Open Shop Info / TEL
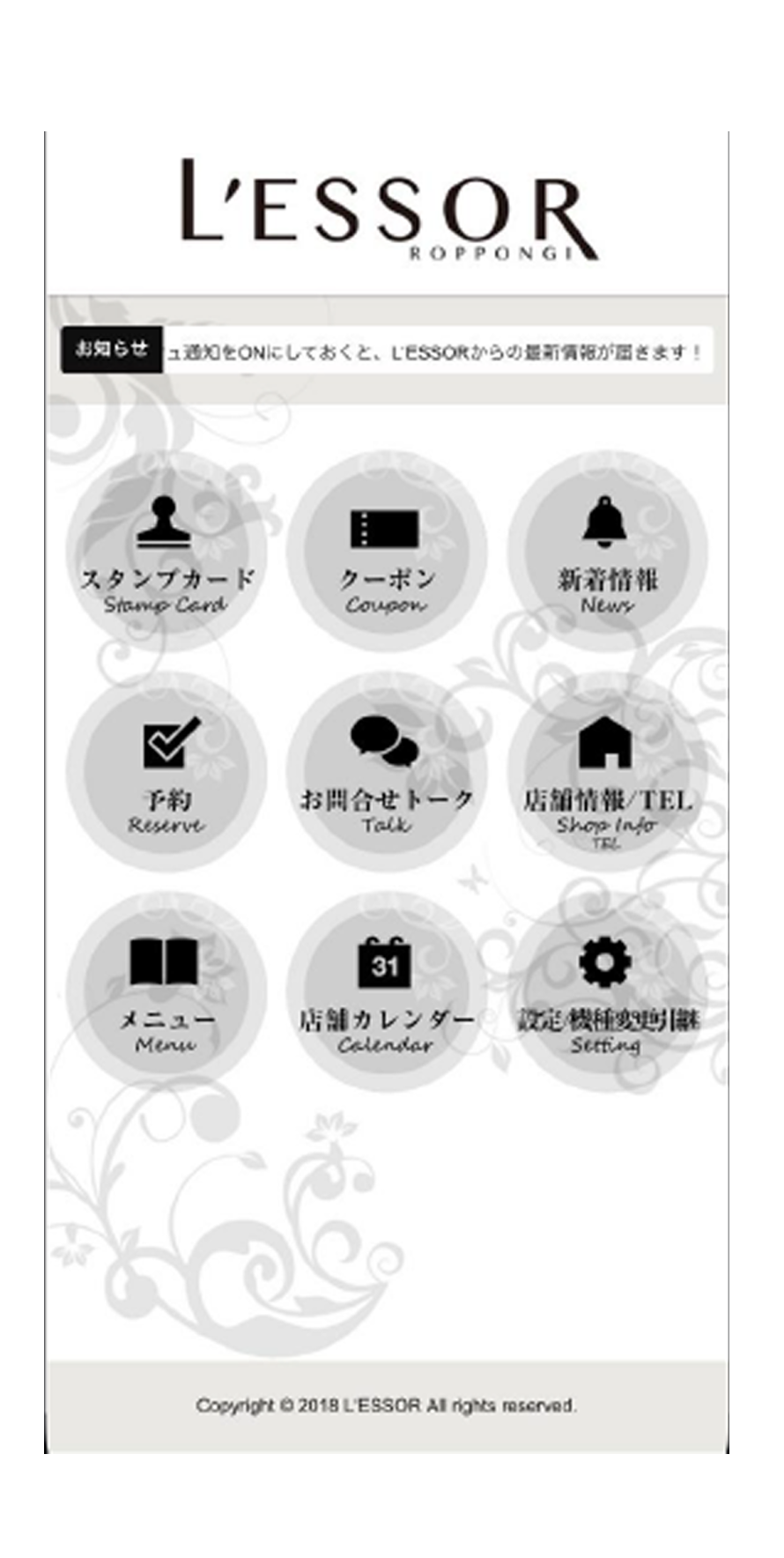 click(x=607, y=772)
